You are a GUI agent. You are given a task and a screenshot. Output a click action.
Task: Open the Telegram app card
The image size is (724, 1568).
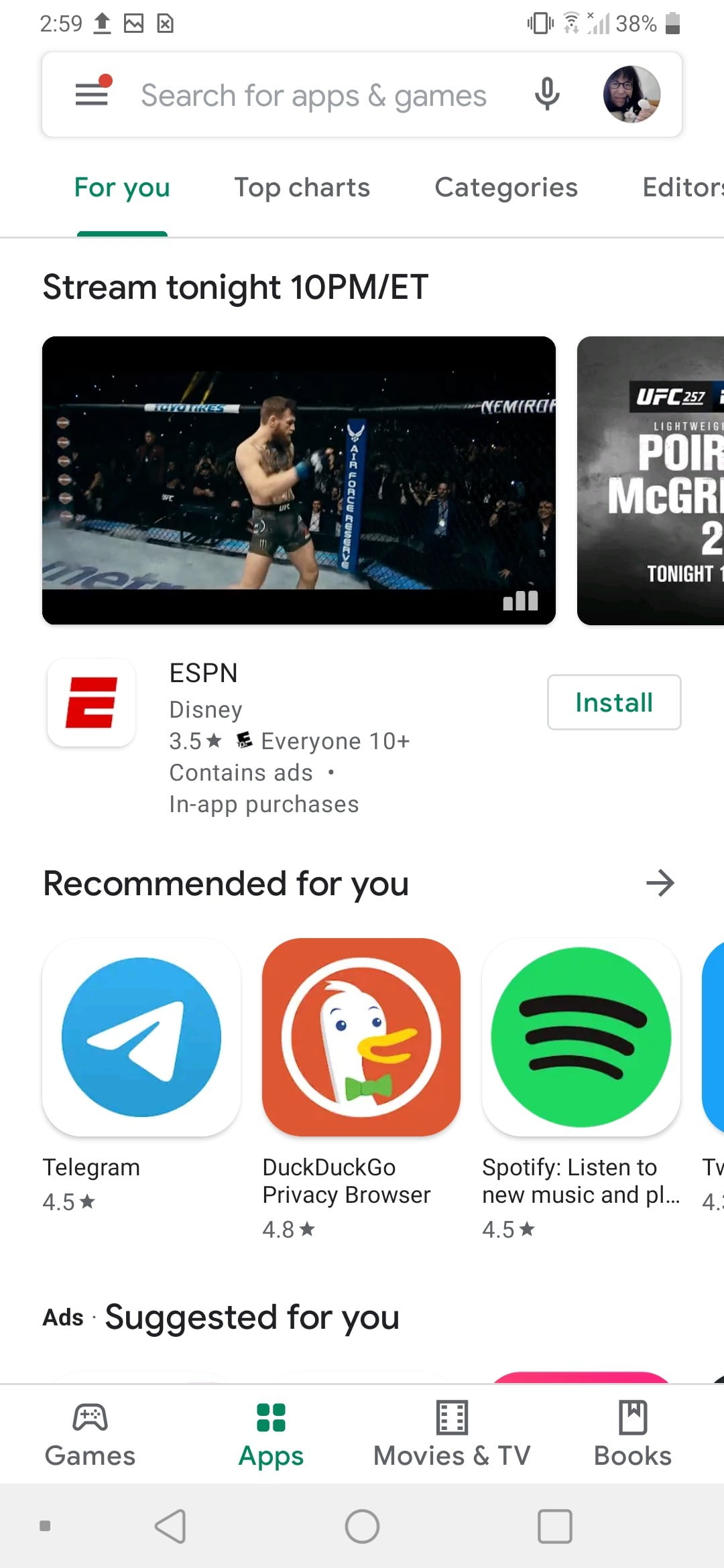(x=141, y=1037)
